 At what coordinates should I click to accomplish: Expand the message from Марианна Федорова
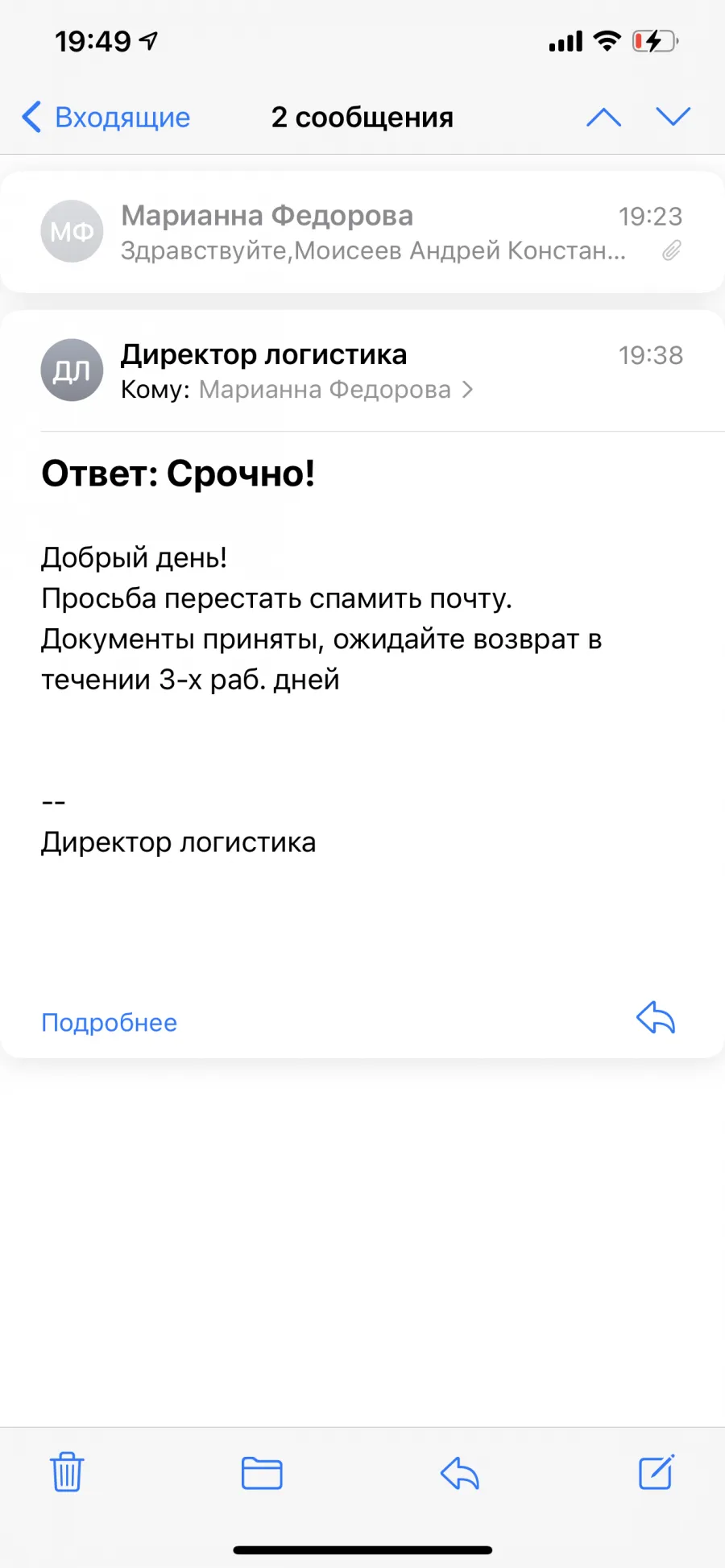(362, 232)
